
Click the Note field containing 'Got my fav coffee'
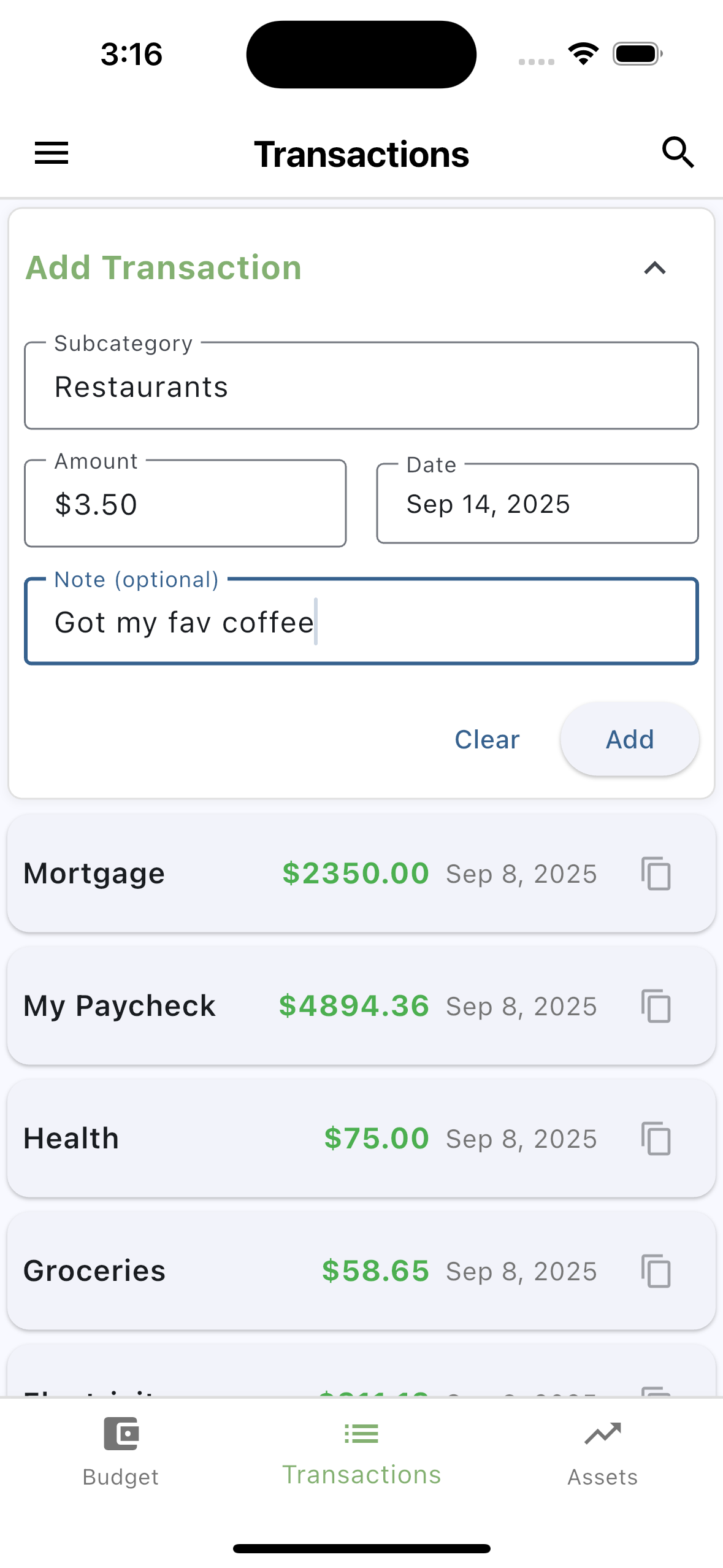click(361, 621)
